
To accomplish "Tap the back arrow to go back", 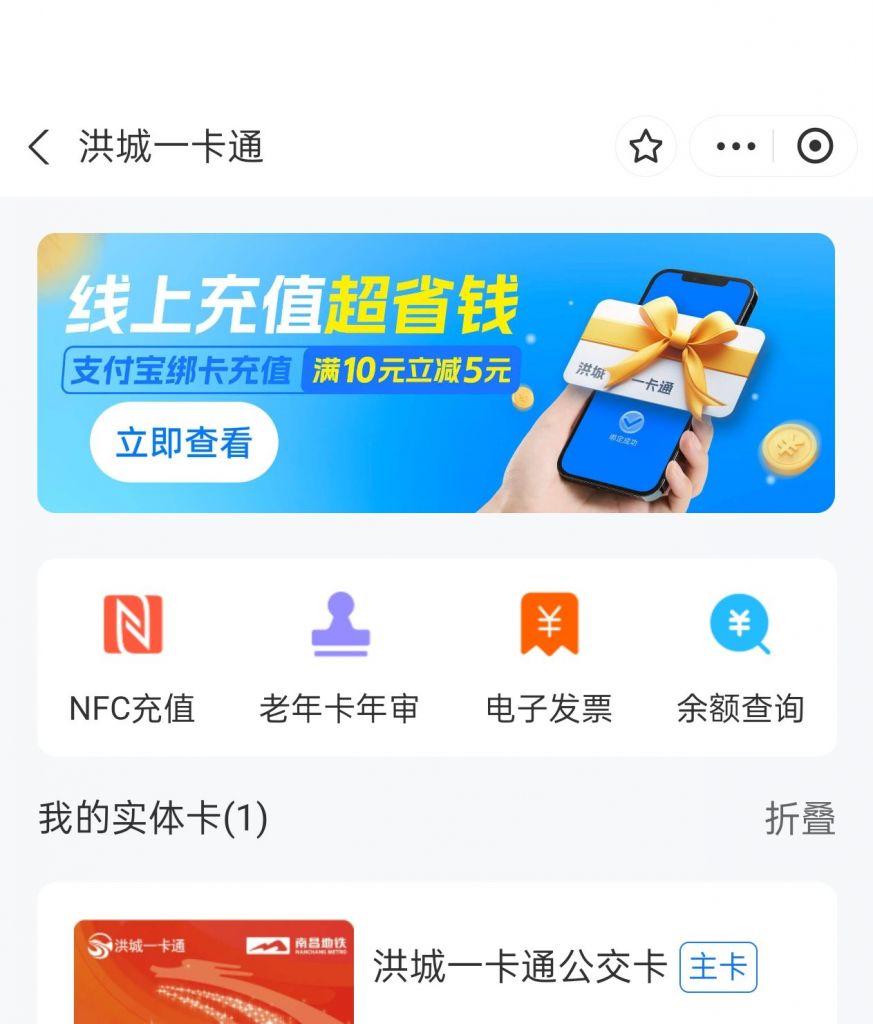I will pos(38,146).
